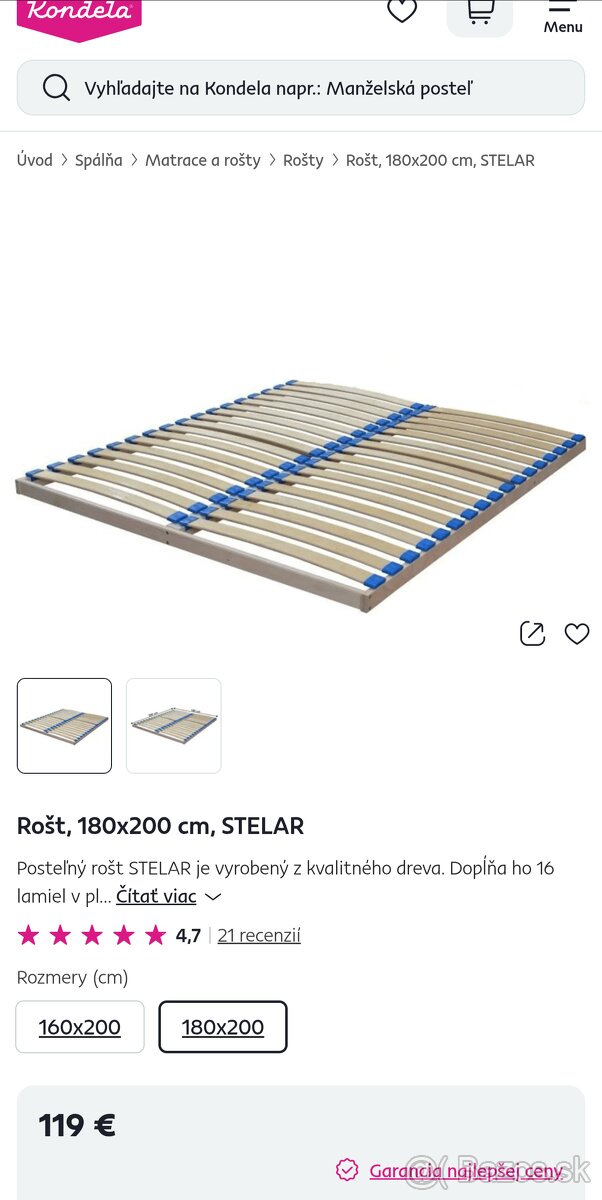602x1200 pixels.
Task: Select the first product thumbnail
Action: pyautogui.click(x=64, y=726)
